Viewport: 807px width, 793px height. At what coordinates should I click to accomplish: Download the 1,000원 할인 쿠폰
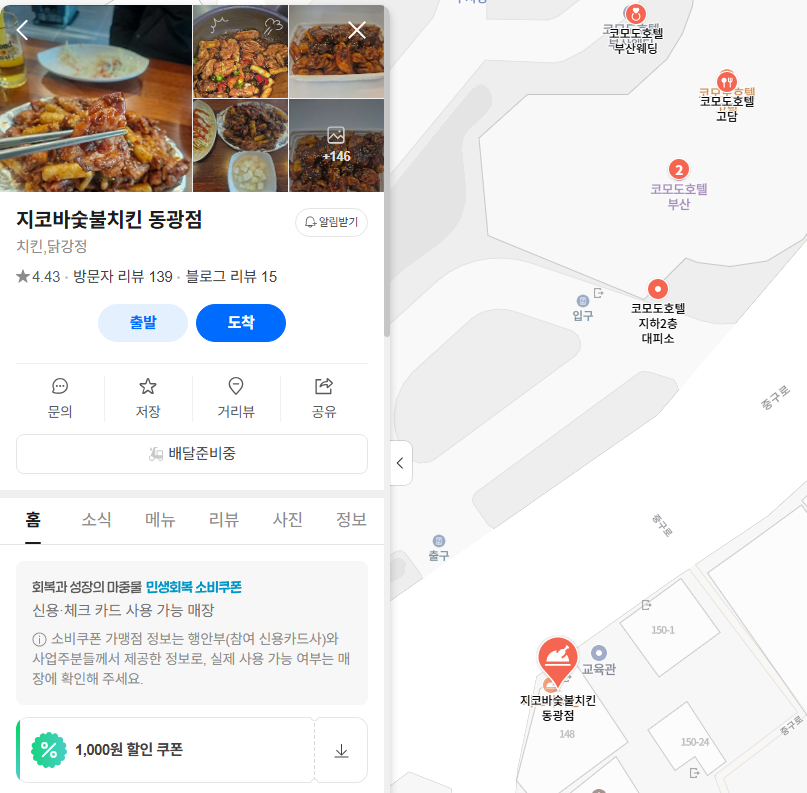pyautogui.click(x=341, y=750)
